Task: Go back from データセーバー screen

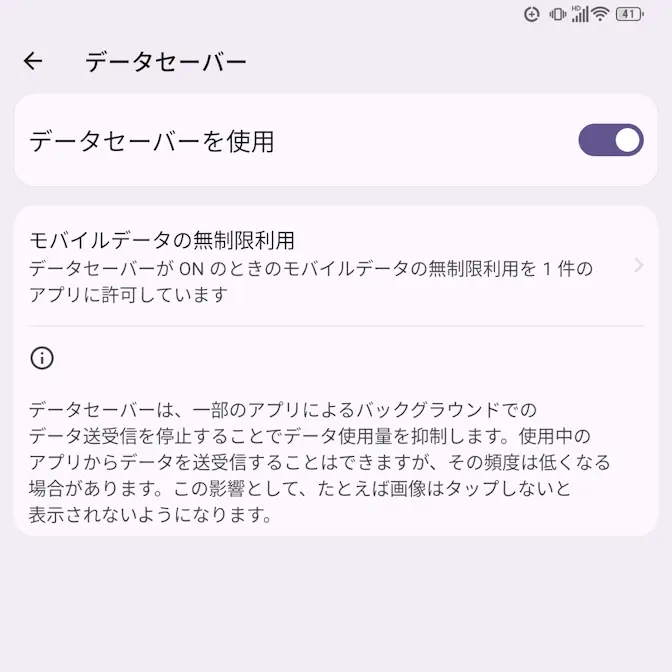Action: pyautogui.click(x=33, y=61)
